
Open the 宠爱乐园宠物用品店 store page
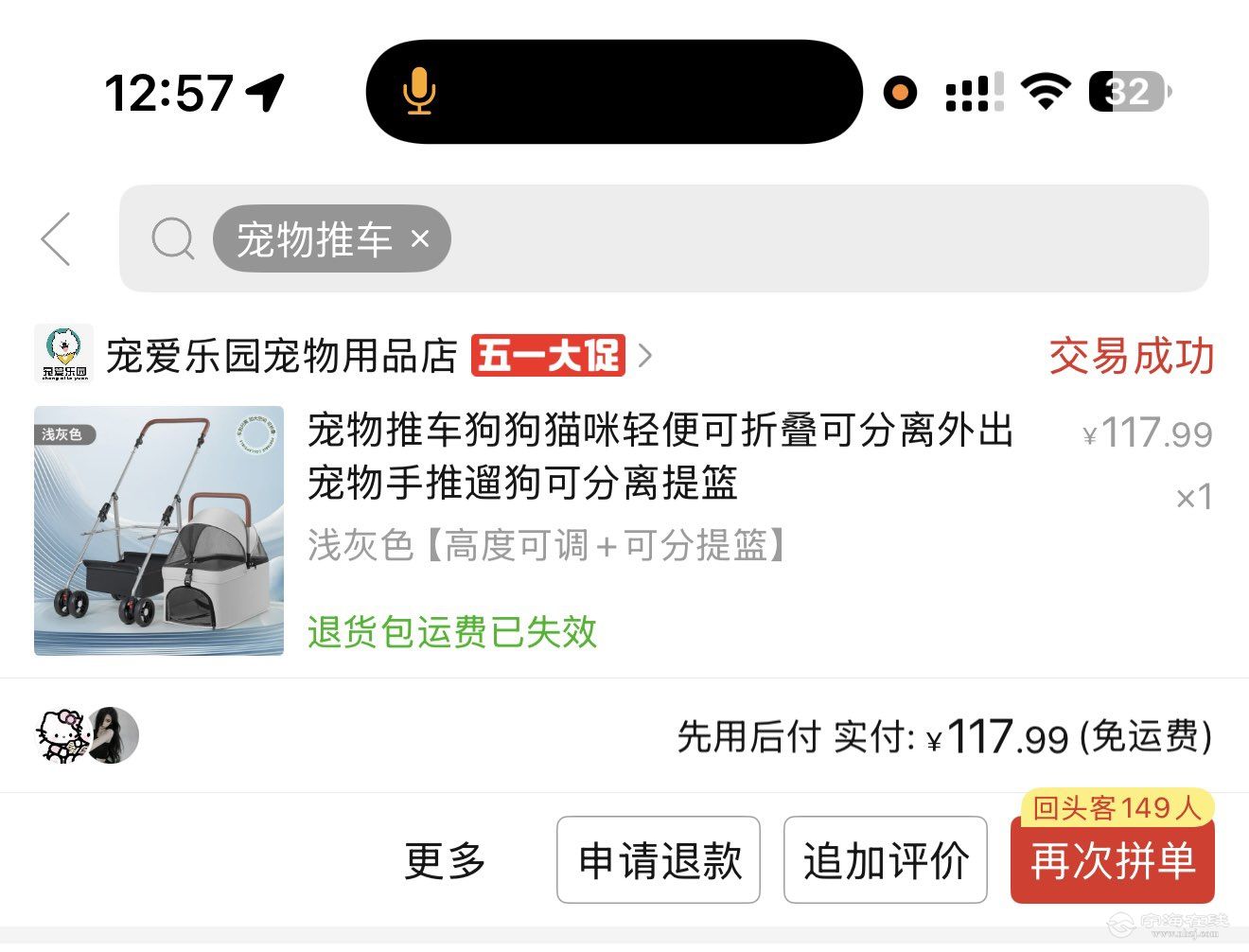point(282,357)
